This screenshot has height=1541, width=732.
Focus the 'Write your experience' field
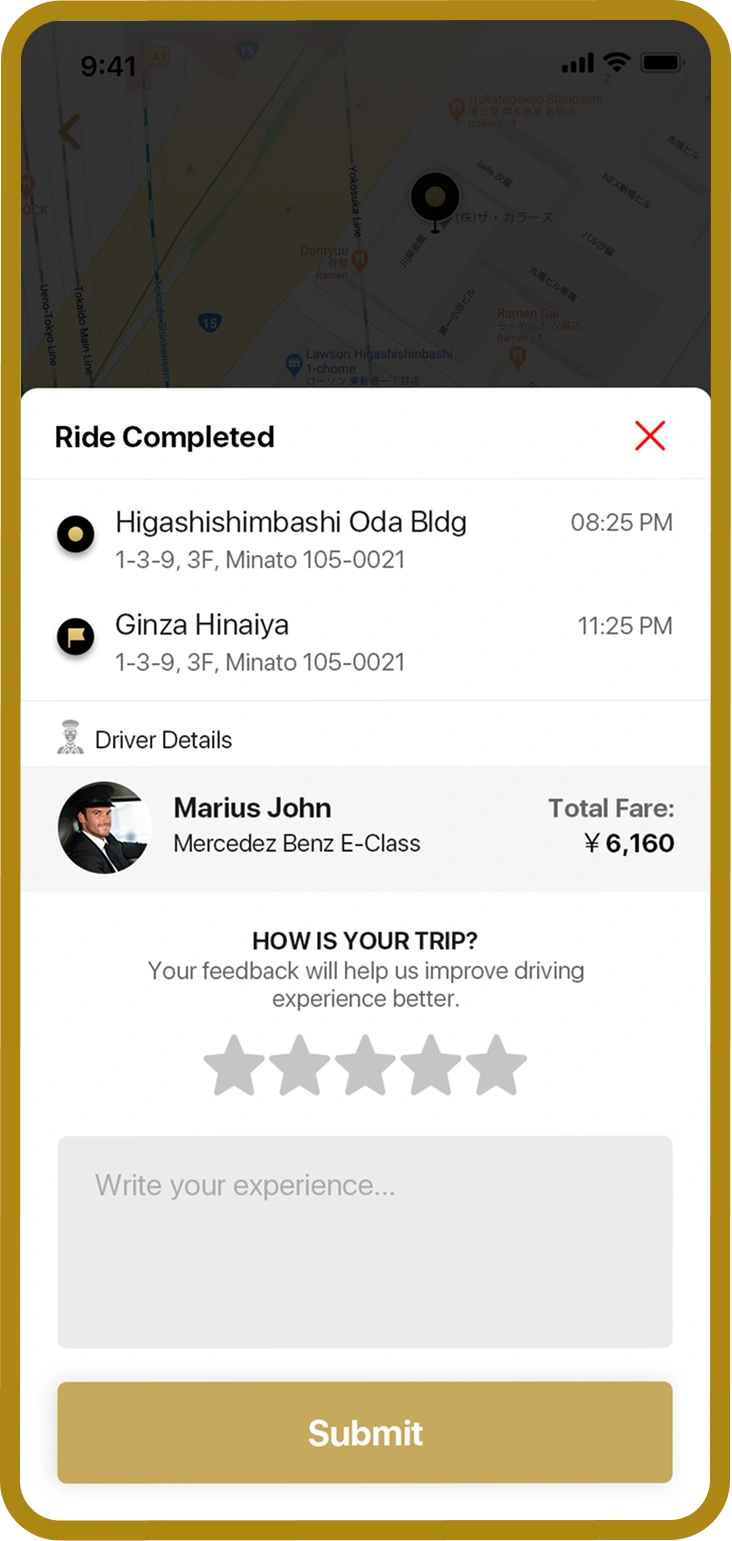pyautogui.click(x=365, y=1242)
